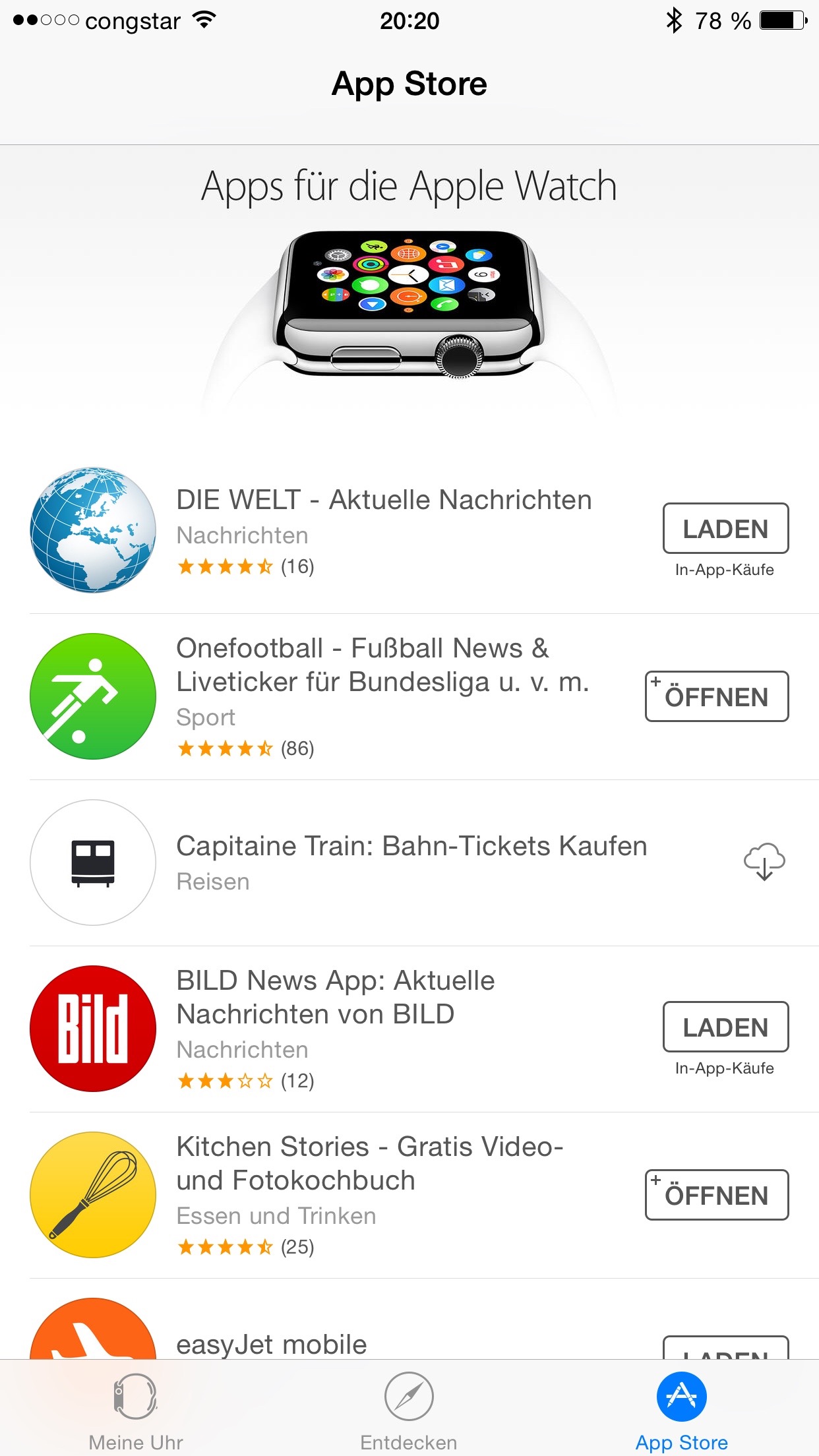Select the Entdecken compass icon
Viewport: 819px width, 1456px height.
coord(409,1395)
